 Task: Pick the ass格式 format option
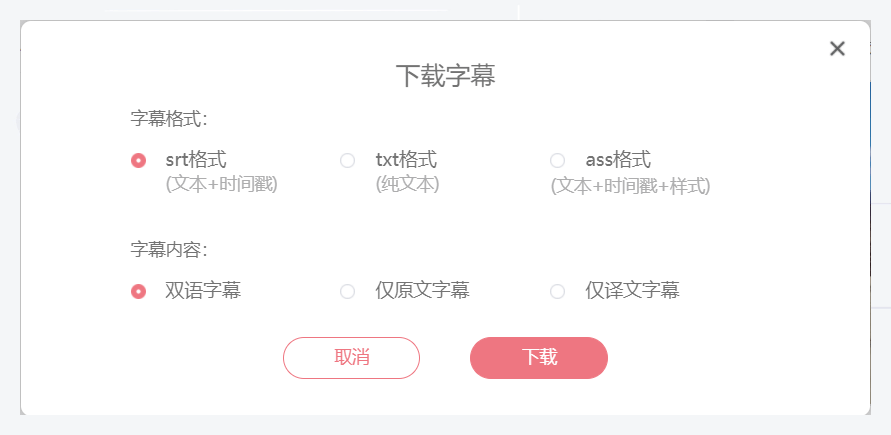pos(558,160)
